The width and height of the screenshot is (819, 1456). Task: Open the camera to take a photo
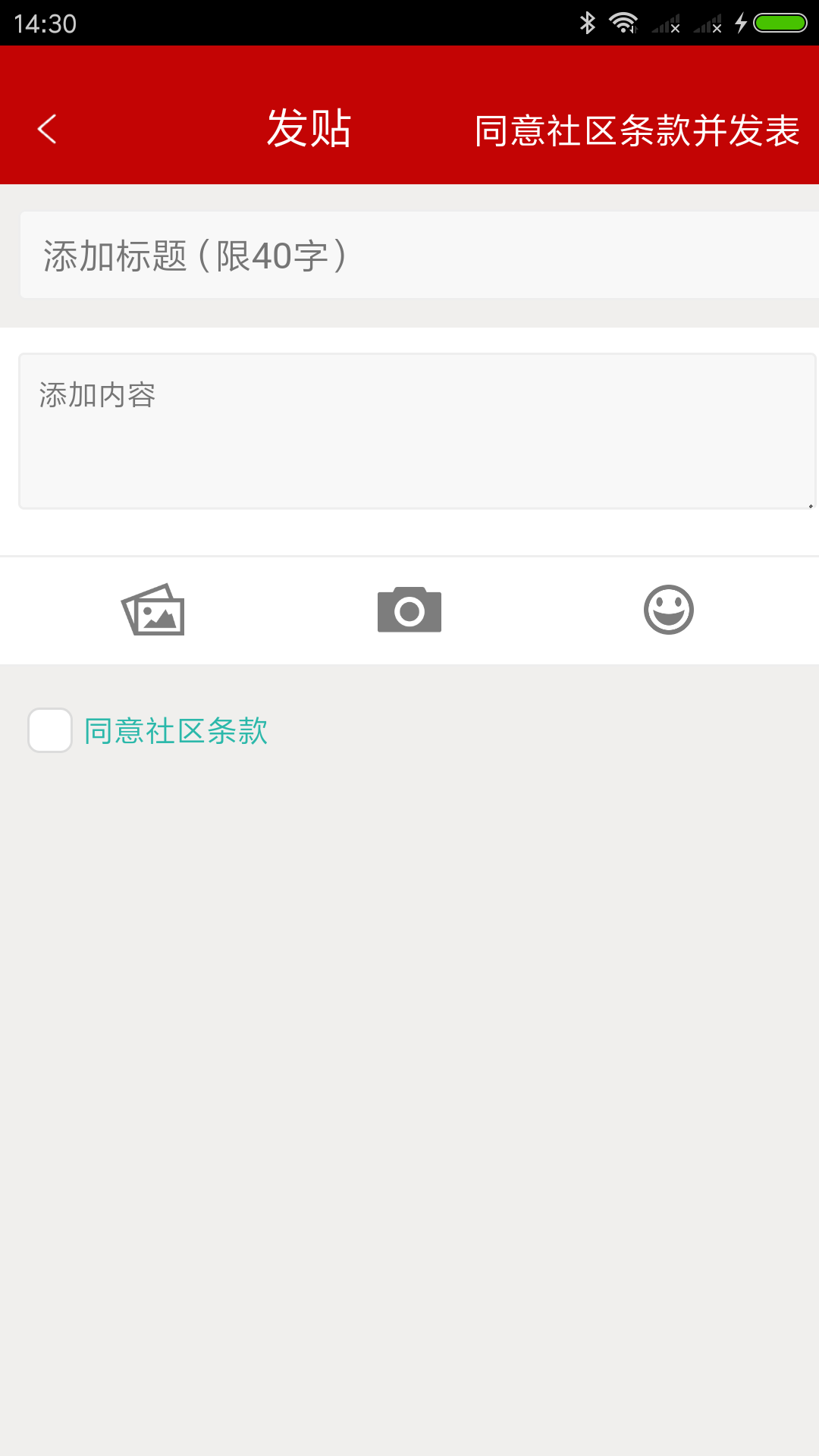click(409, 610)
